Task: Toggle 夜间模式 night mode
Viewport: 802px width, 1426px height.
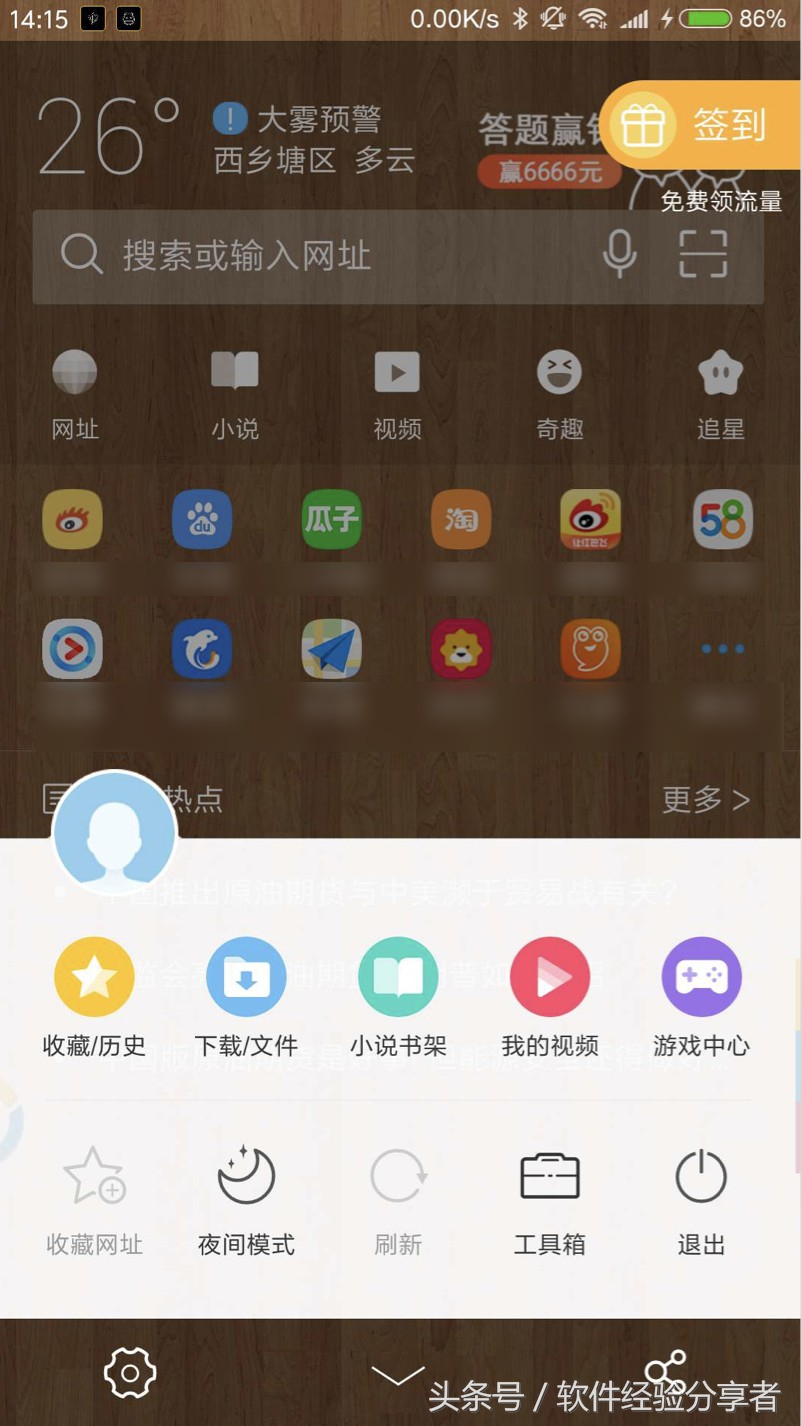Action: click(245, 1195)
